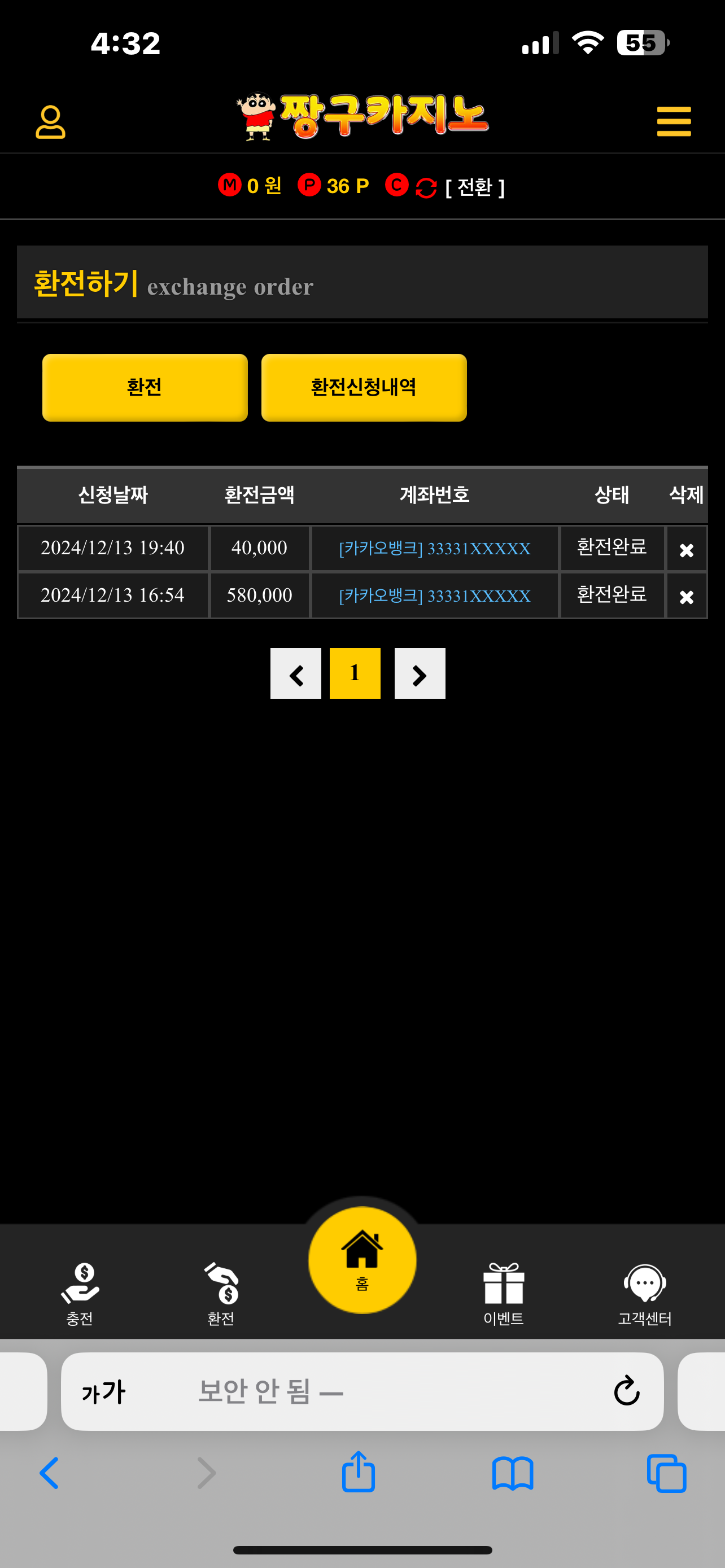Screen dimensions: 725x1568
Task: Tap the 전환 points conversion link
Action: (x=475, y=187)
